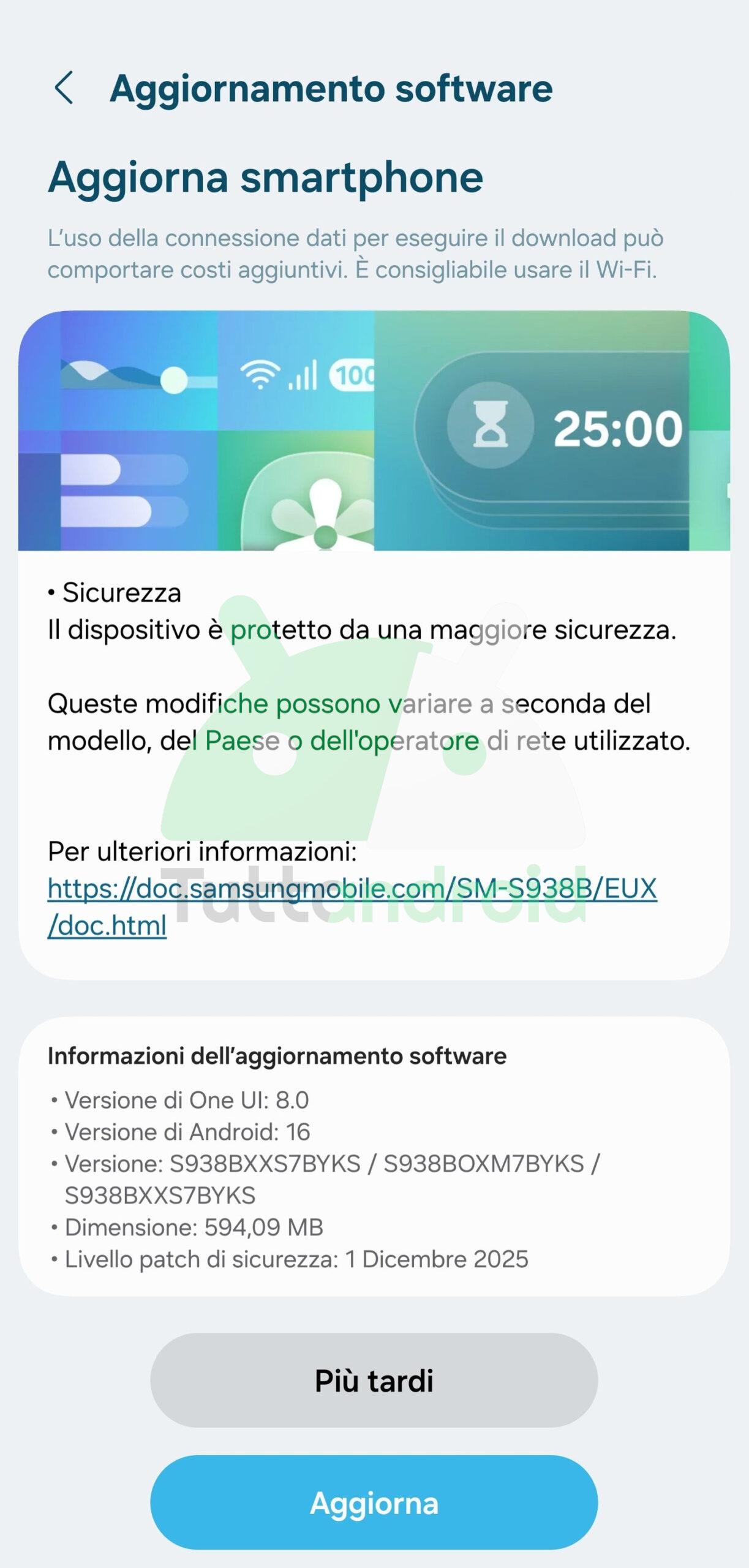Open the doc.samsungmobile.com link
The height and width of the screenshot is (1568, 749).
coord(352,889)
